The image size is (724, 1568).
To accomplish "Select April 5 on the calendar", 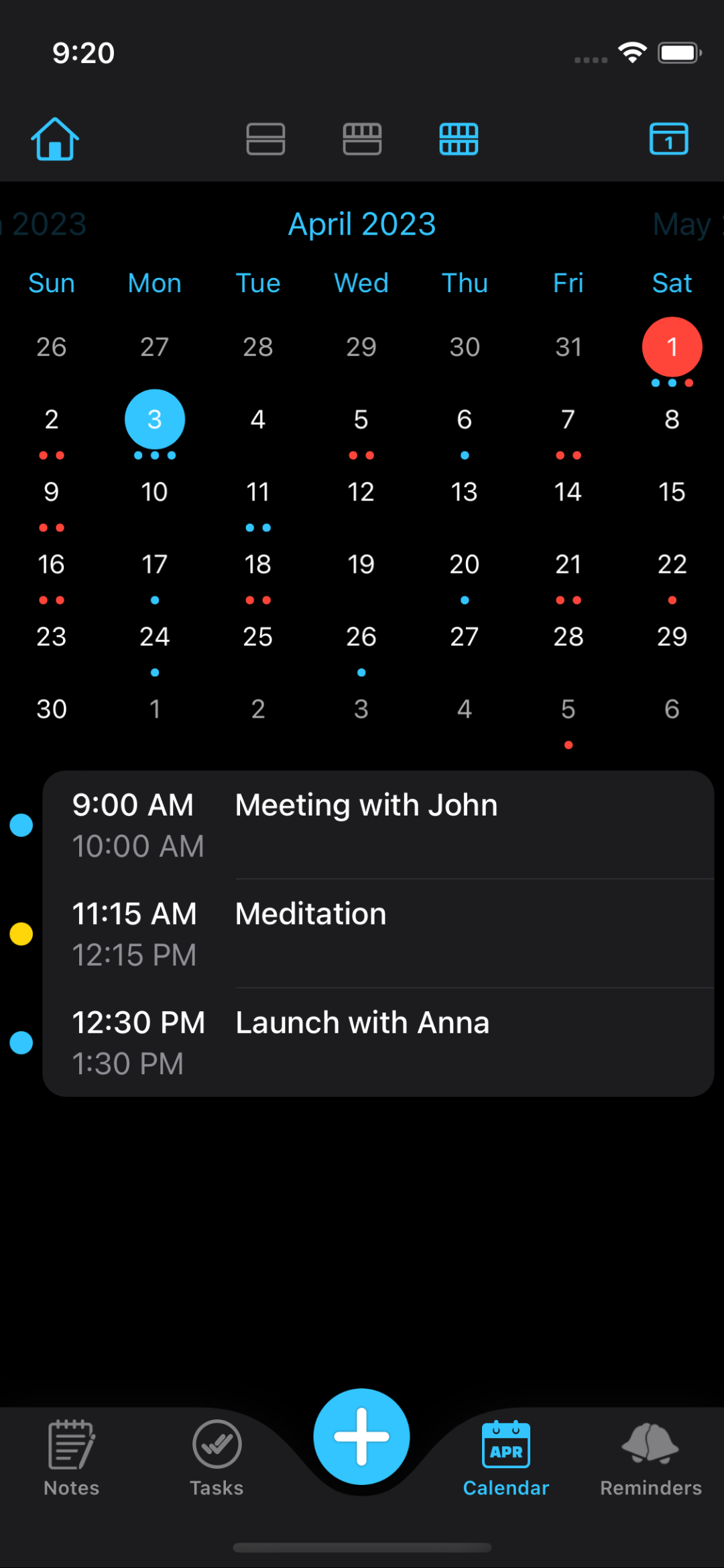I will 361,420.
